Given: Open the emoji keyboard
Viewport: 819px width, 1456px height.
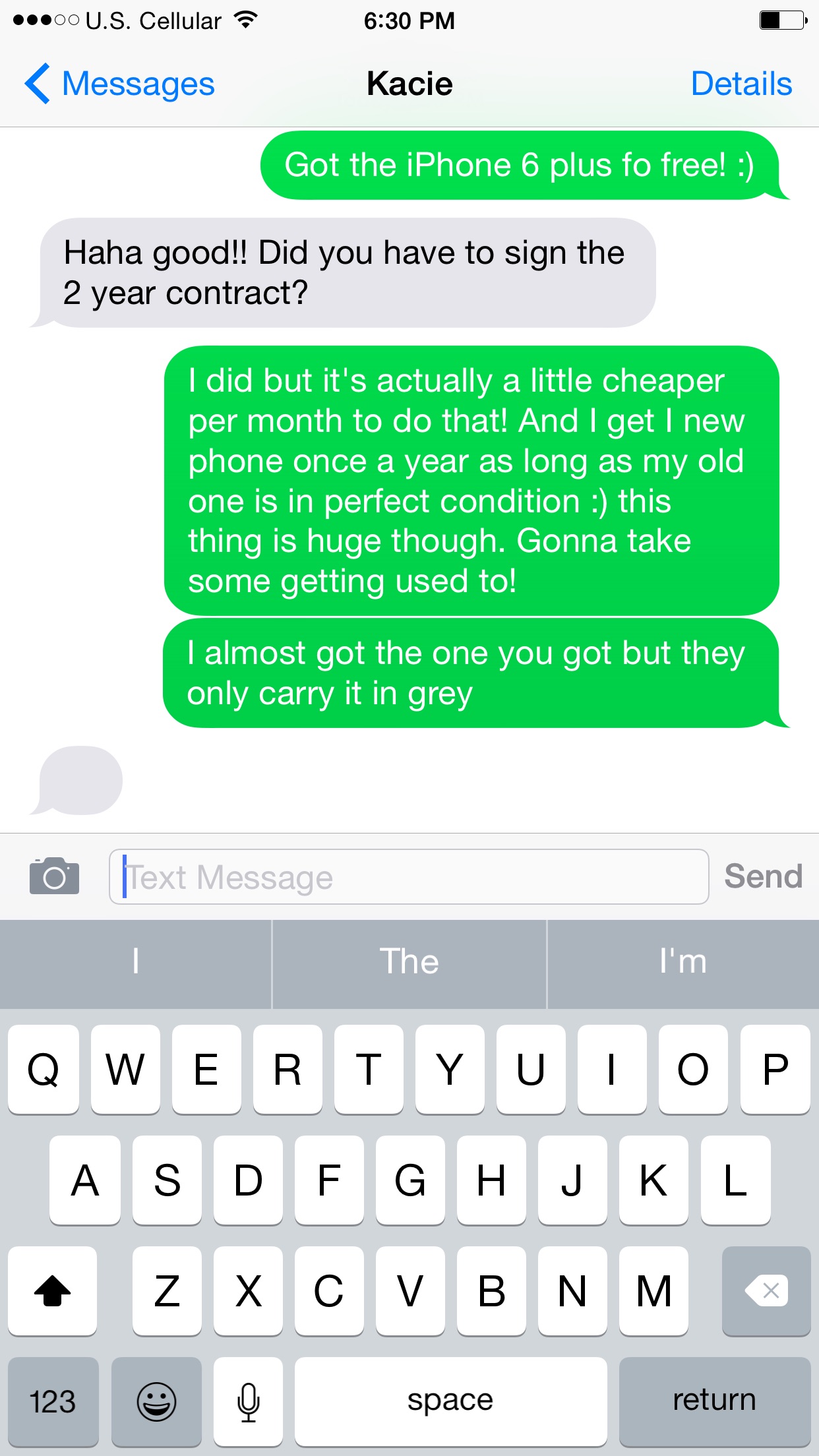Looking at the screenshot, I should [x=156, y=1401].
